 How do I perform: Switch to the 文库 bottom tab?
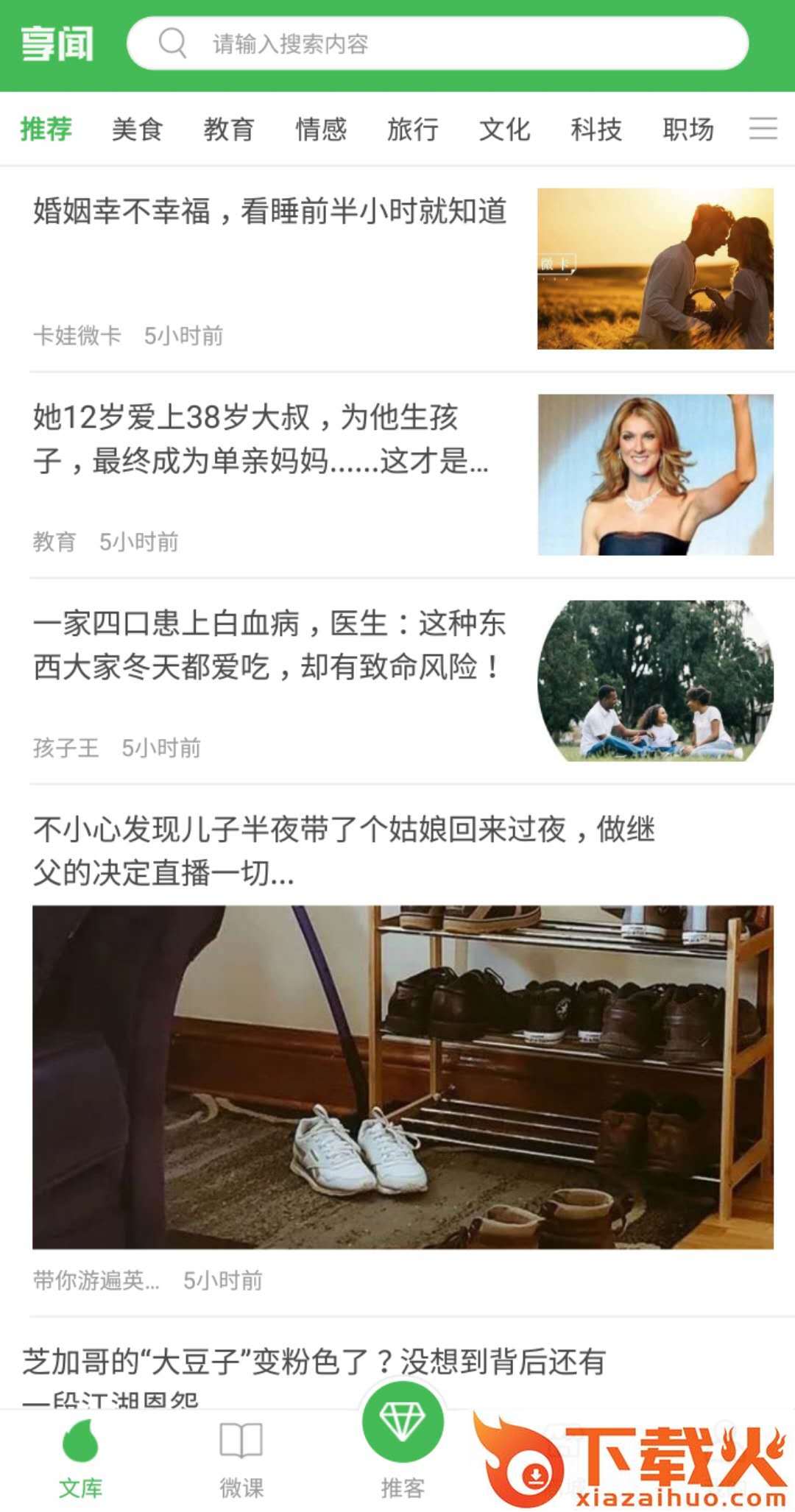(80, 1459)
